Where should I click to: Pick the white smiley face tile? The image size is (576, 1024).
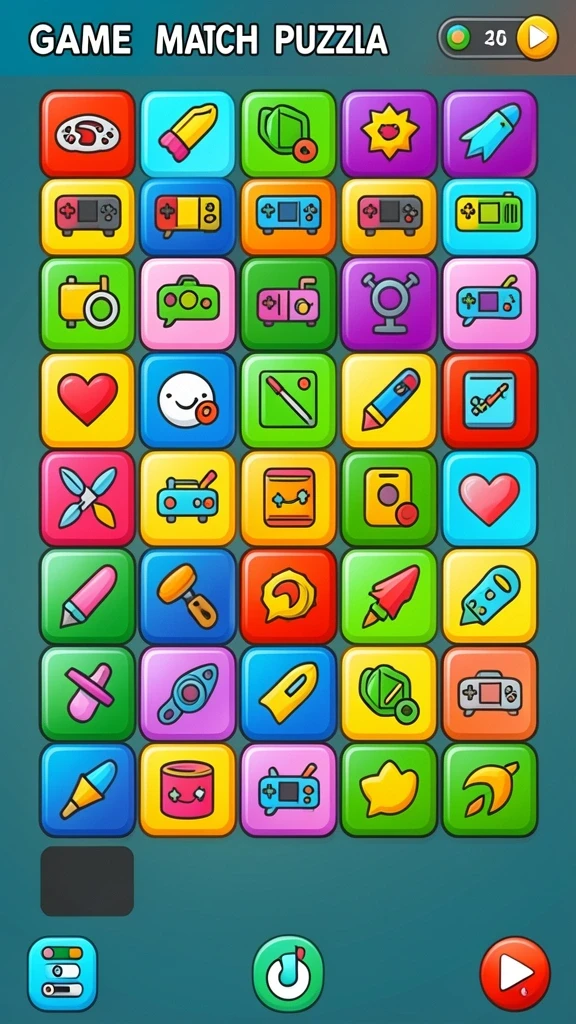[x=188, y=400]
